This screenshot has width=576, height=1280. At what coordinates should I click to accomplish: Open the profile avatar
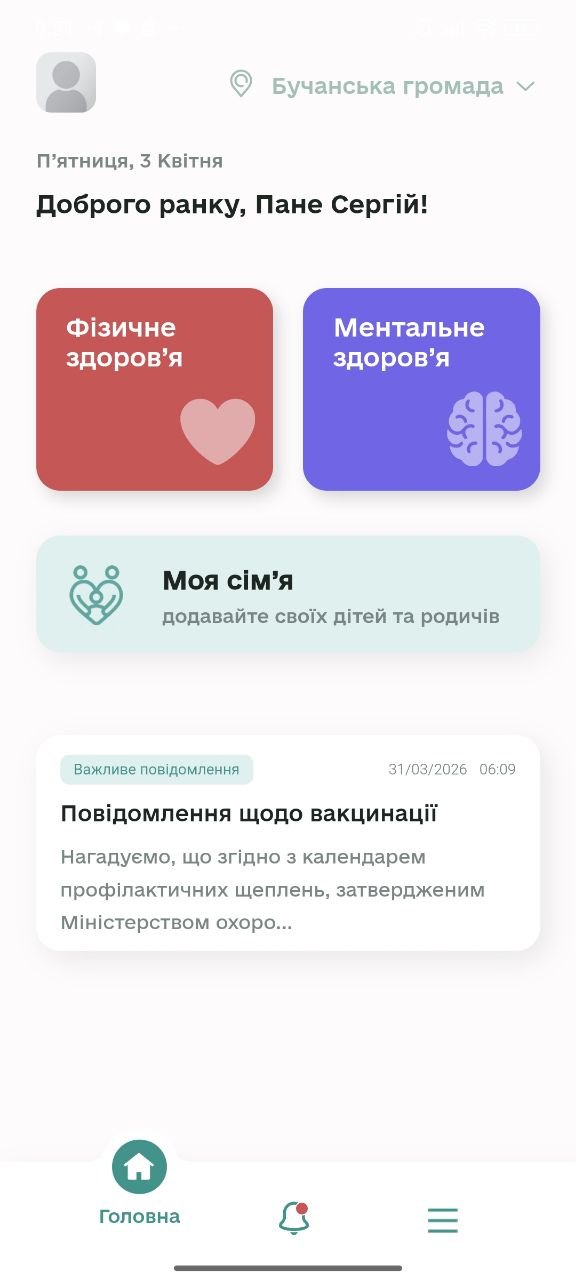66,82
